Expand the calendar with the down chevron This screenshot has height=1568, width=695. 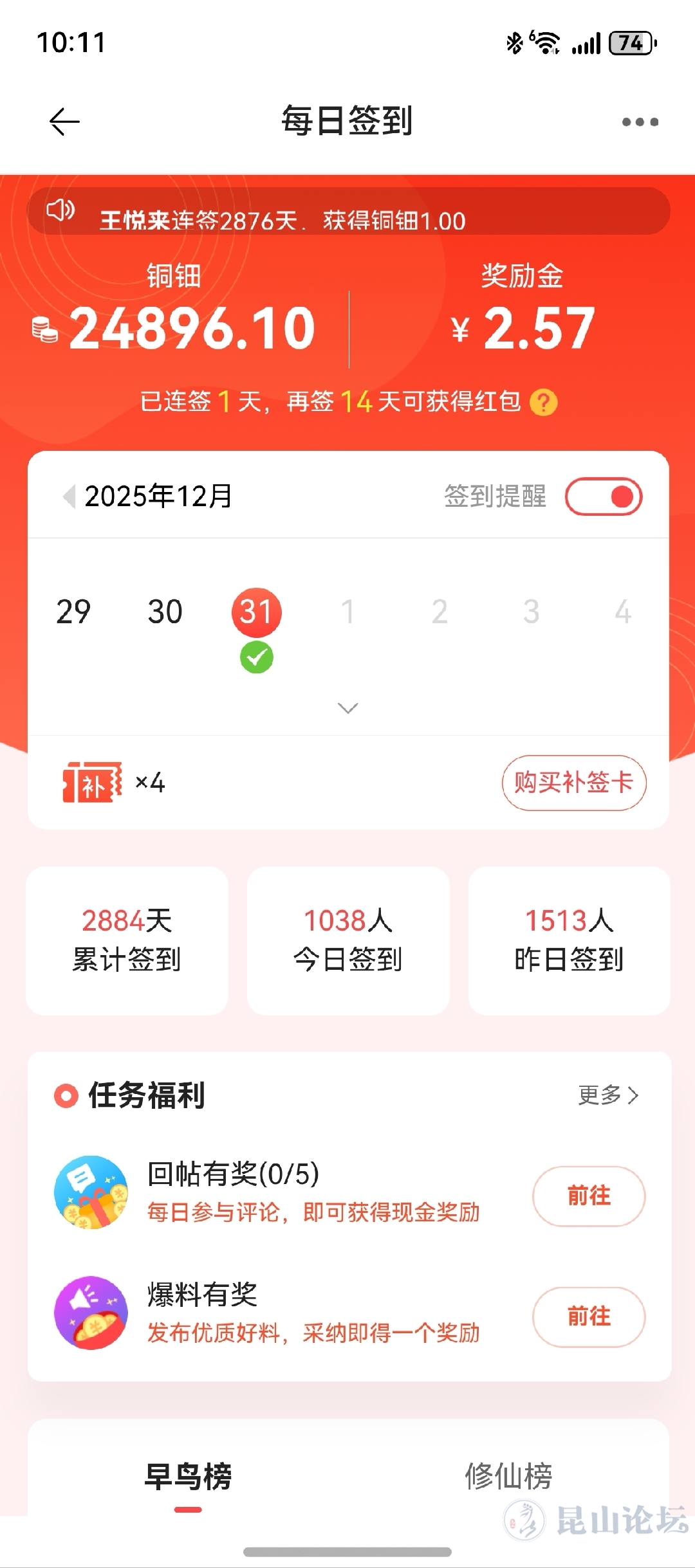347,708
